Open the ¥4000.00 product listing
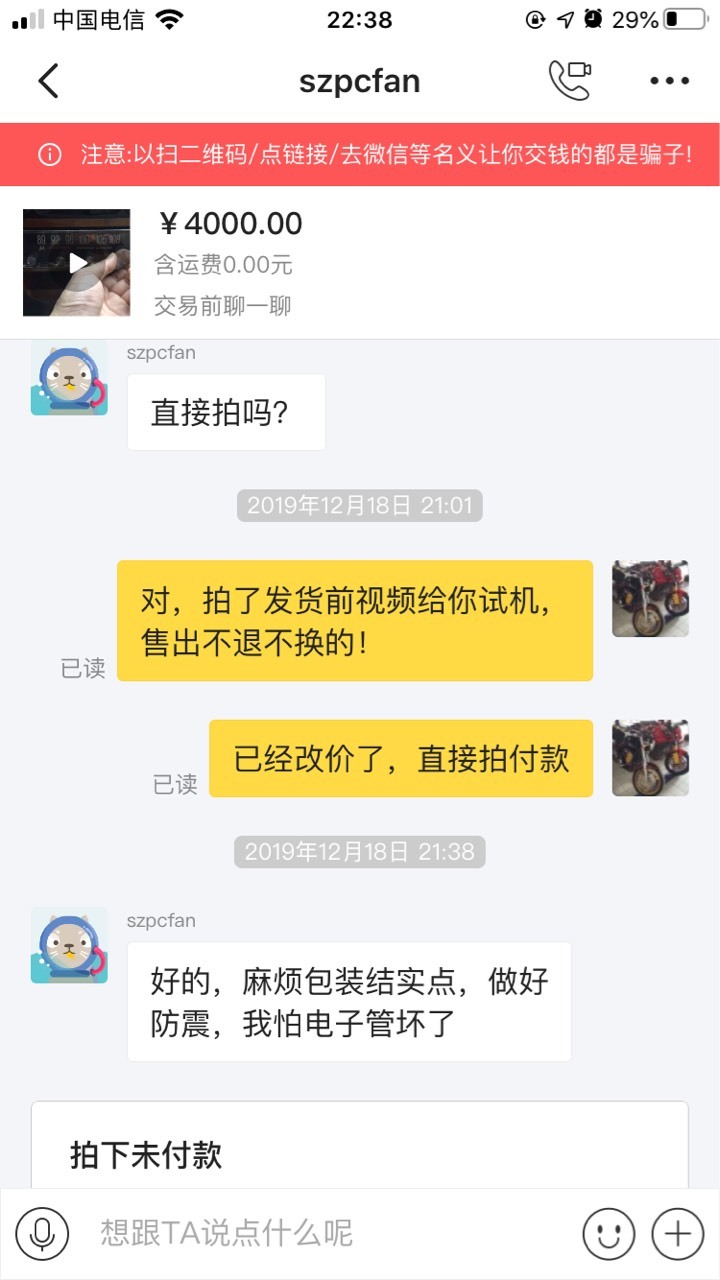720x1280 pixels. click(360, 263)
